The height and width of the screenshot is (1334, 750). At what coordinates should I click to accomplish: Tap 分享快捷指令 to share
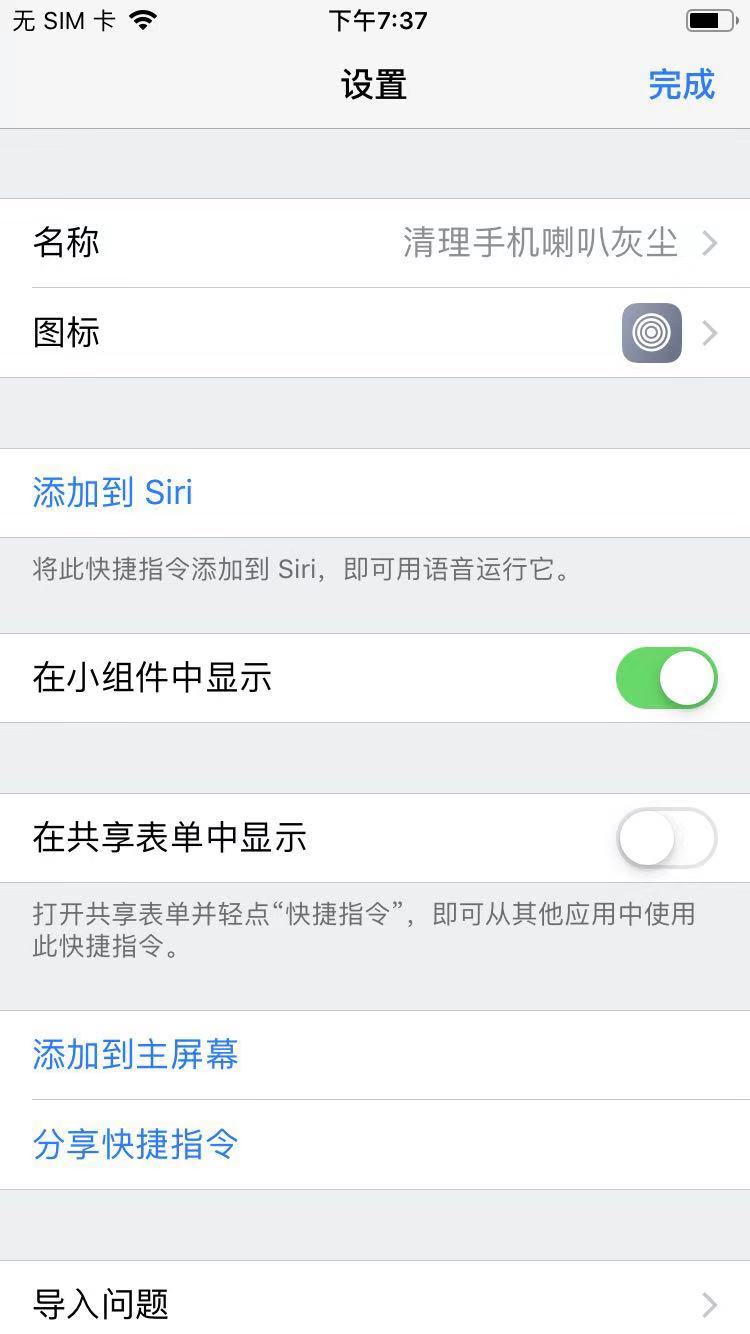tap(135, 1144)
